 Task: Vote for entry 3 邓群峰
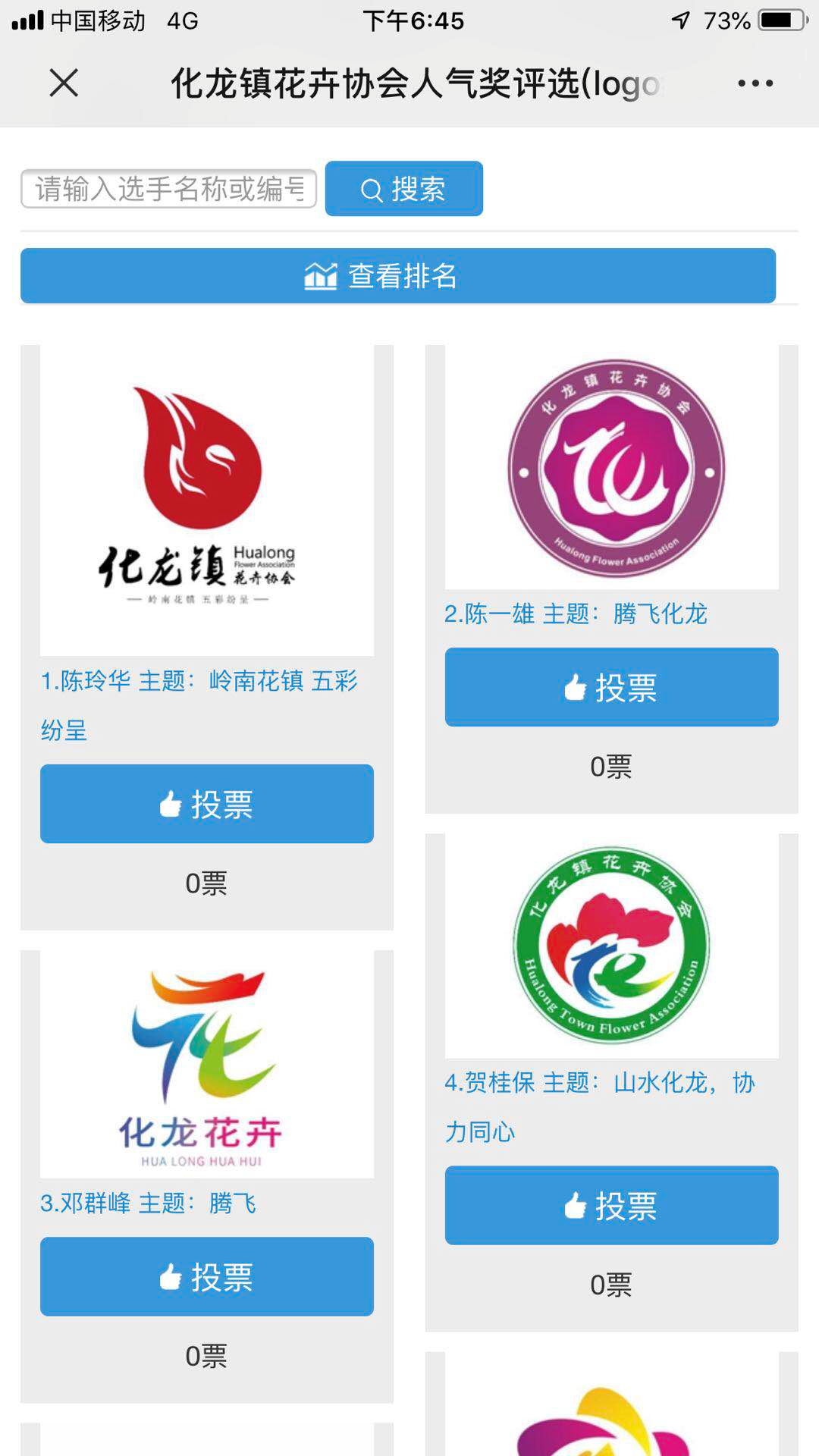pos(206,1277)
